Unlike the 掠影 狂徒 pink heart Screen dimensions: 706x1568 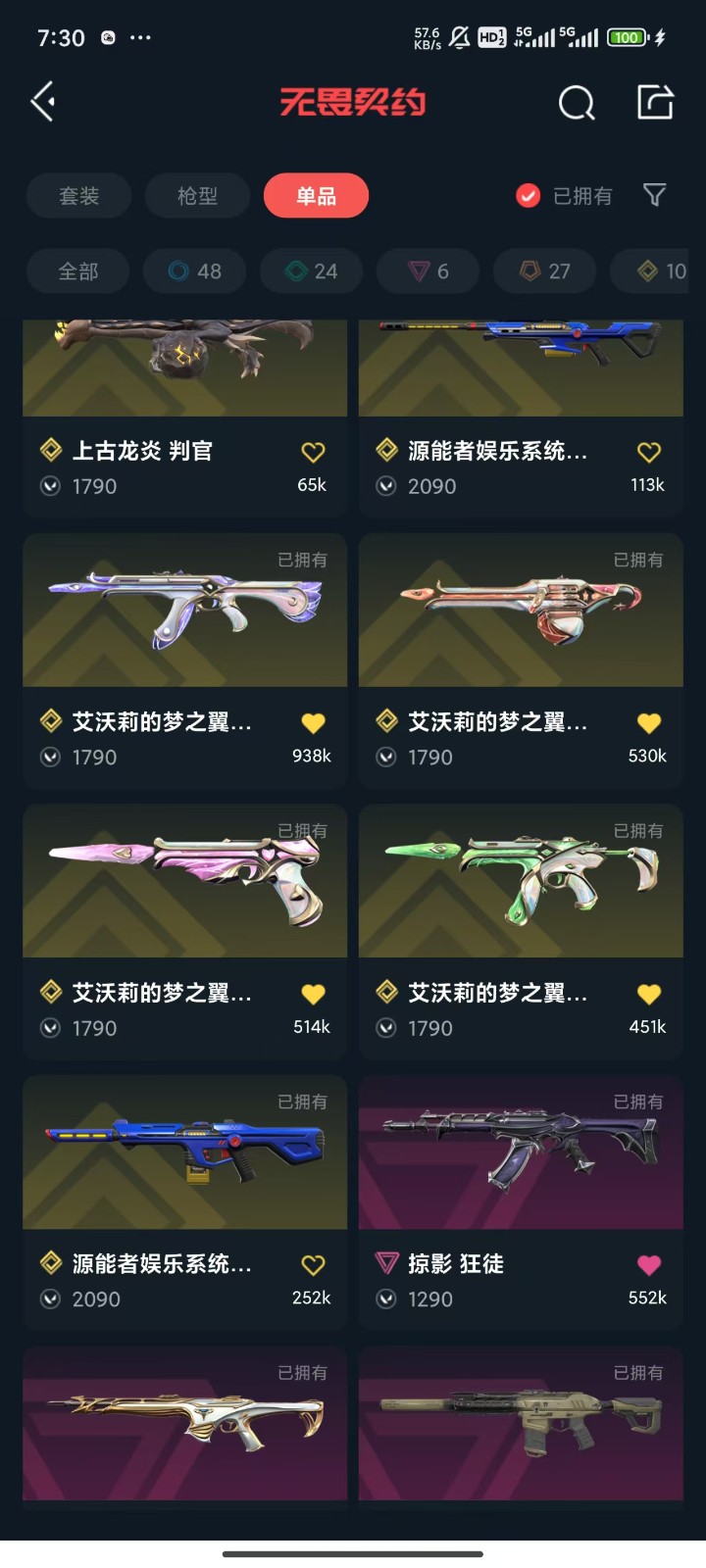[x=648, y=1264]
